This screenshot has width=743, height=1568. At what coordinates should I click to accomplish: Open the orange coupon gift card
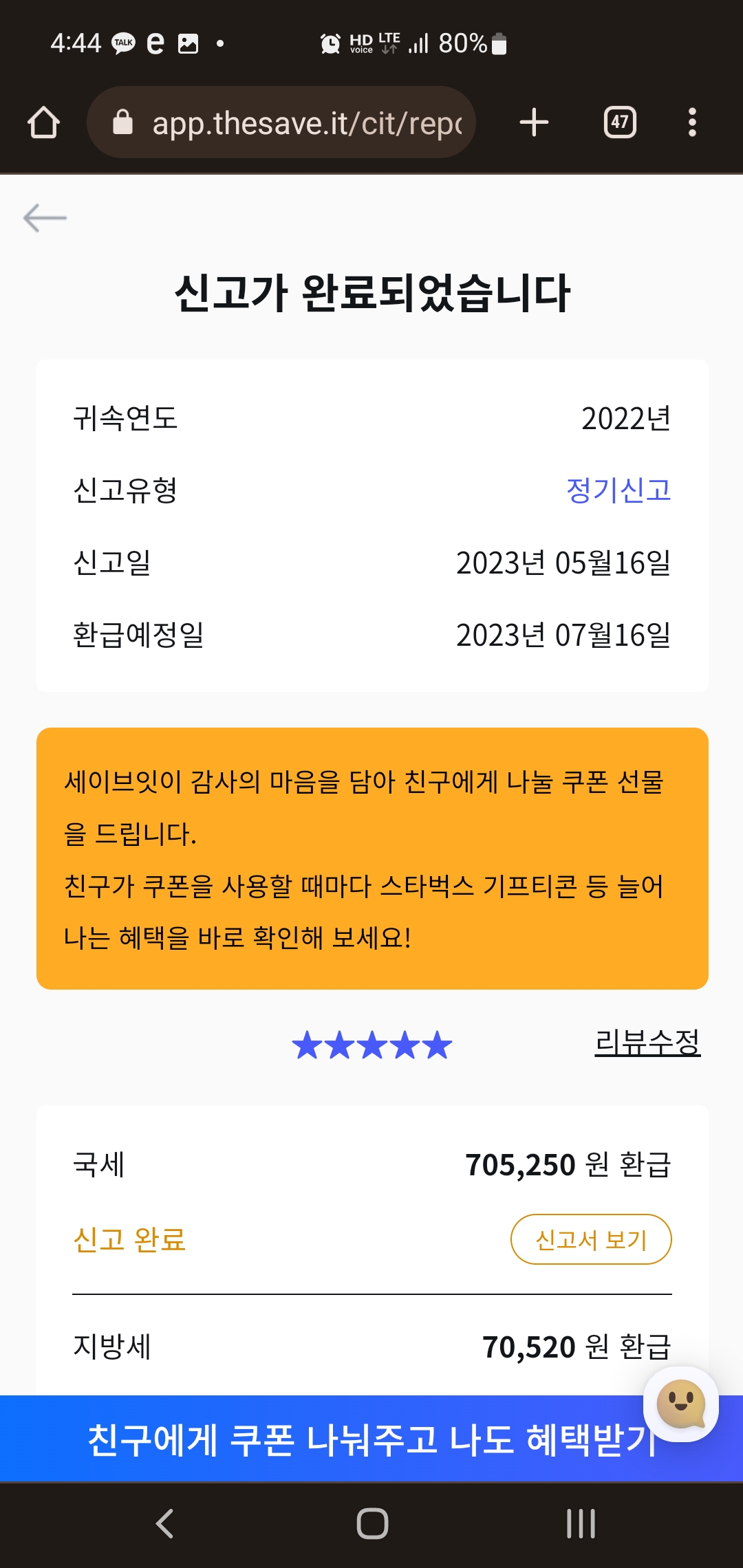371,858
